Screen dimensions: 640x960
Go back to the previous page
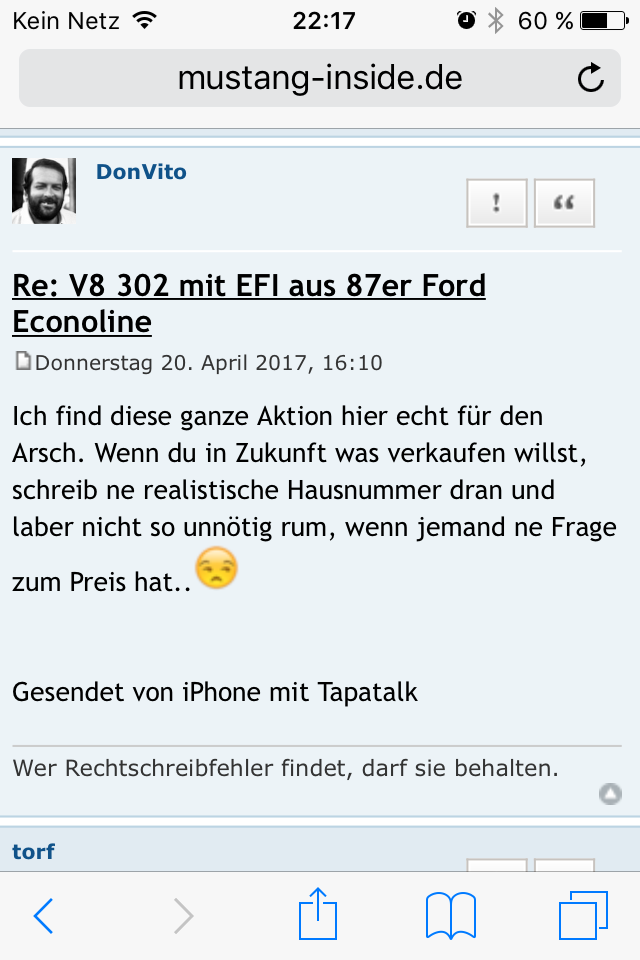coord(43,915)
